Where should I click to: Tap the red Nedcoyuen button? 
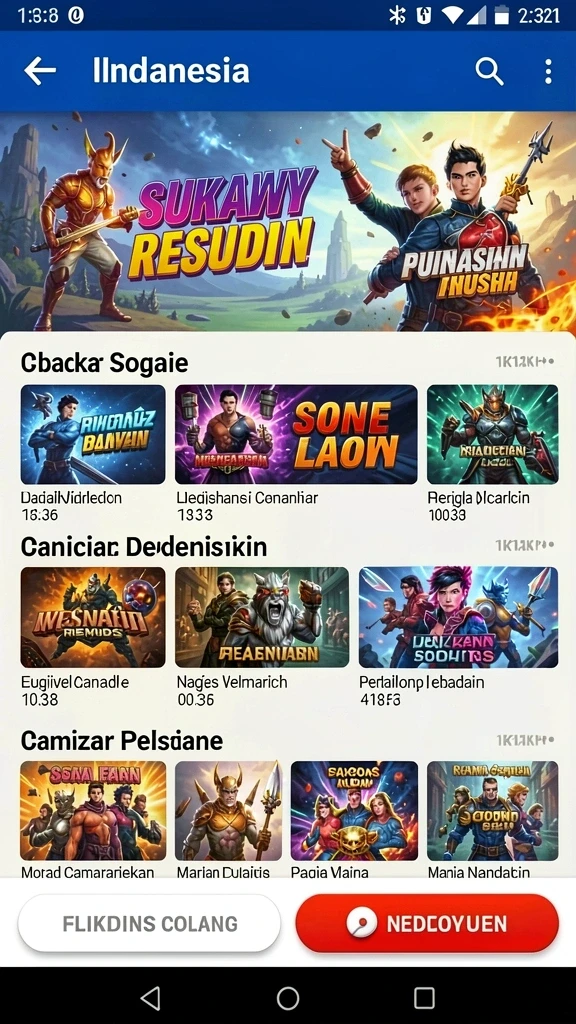click(x=427, y=923)
